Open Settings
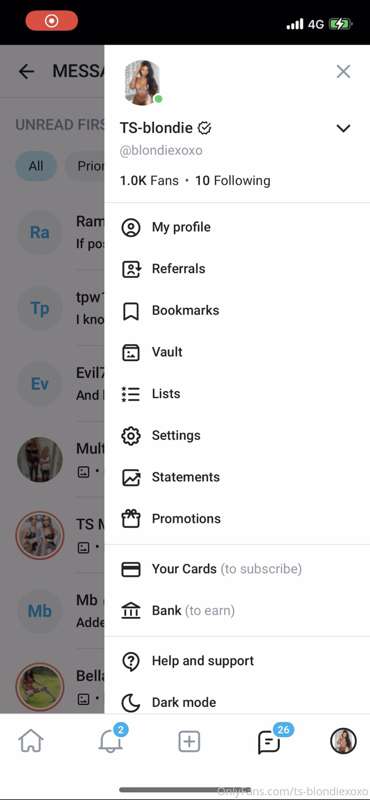This screenshot has height=800, width=370. (x=237, y=436)
